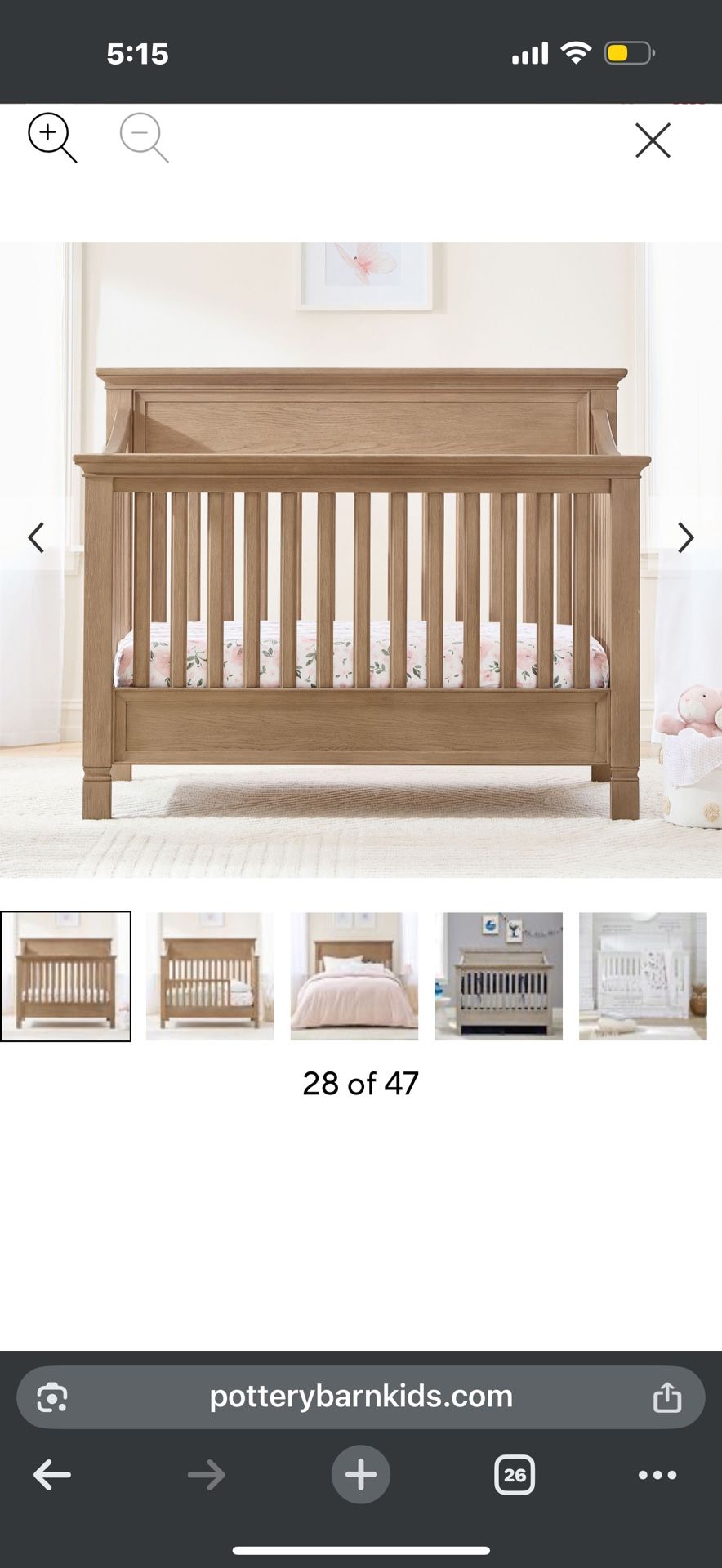The image size is (722, 1568).
Task: Close the image viewer with the X
Action: click(x=653, y=140)
